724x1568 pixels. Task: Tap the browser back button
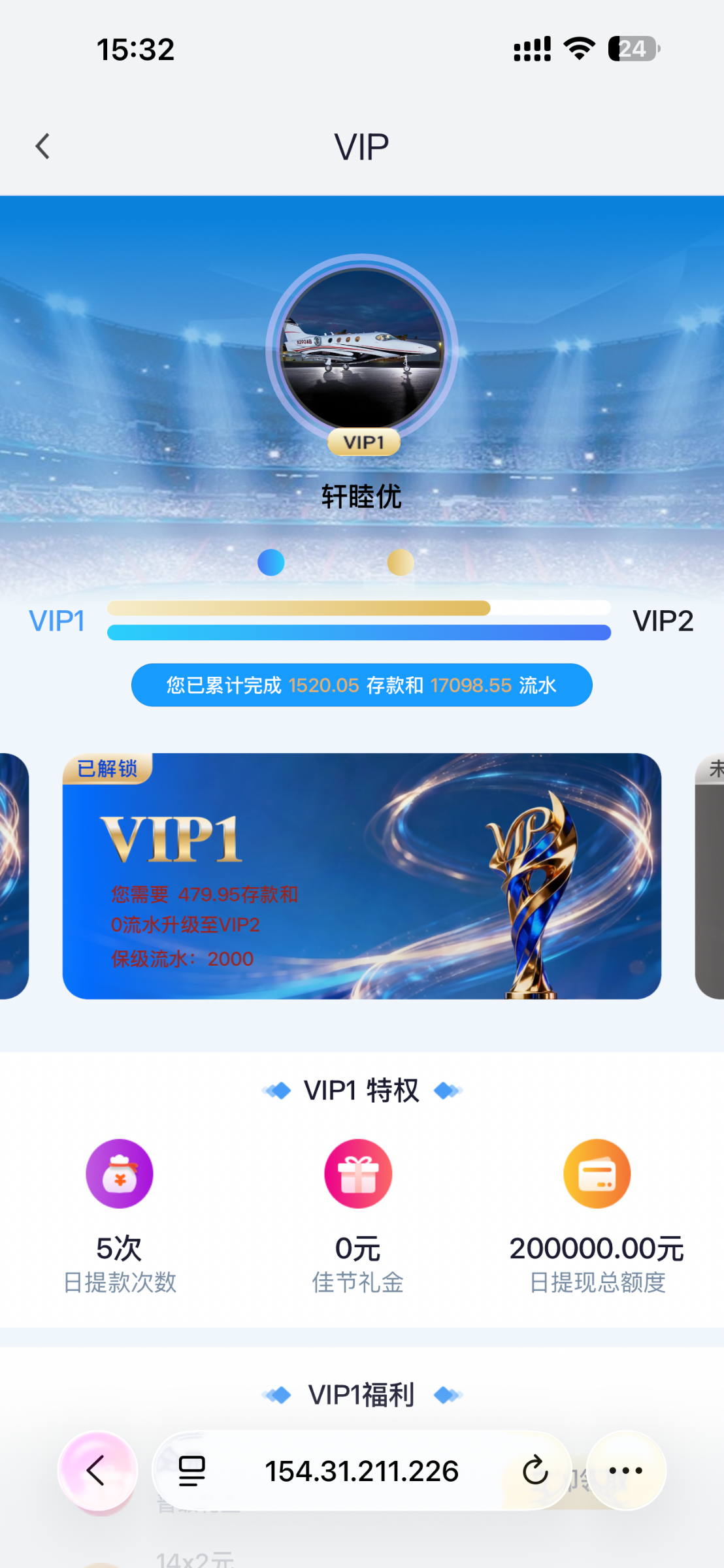(x=97, y=1471)
